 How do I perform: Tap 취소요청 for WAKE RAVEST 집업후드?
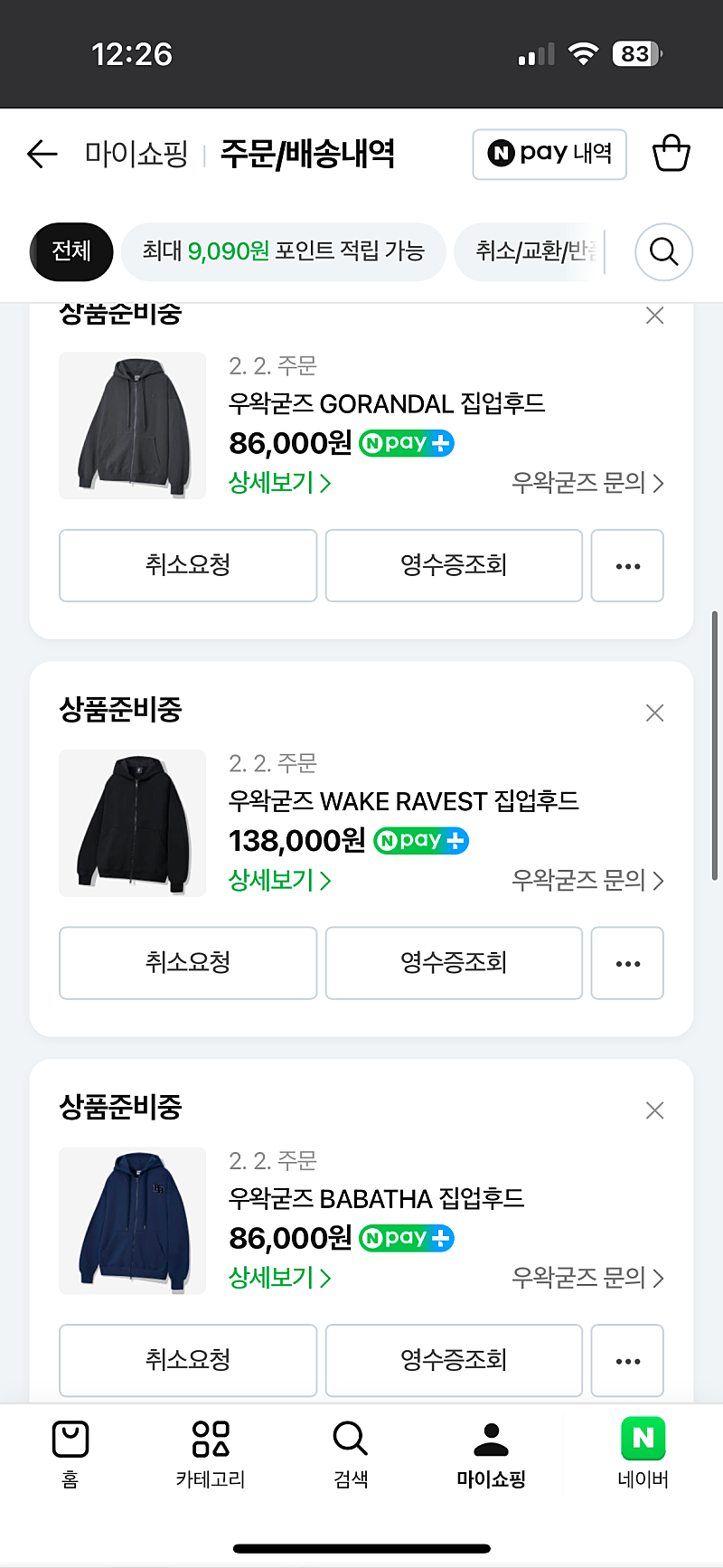(x=188, y=962)
